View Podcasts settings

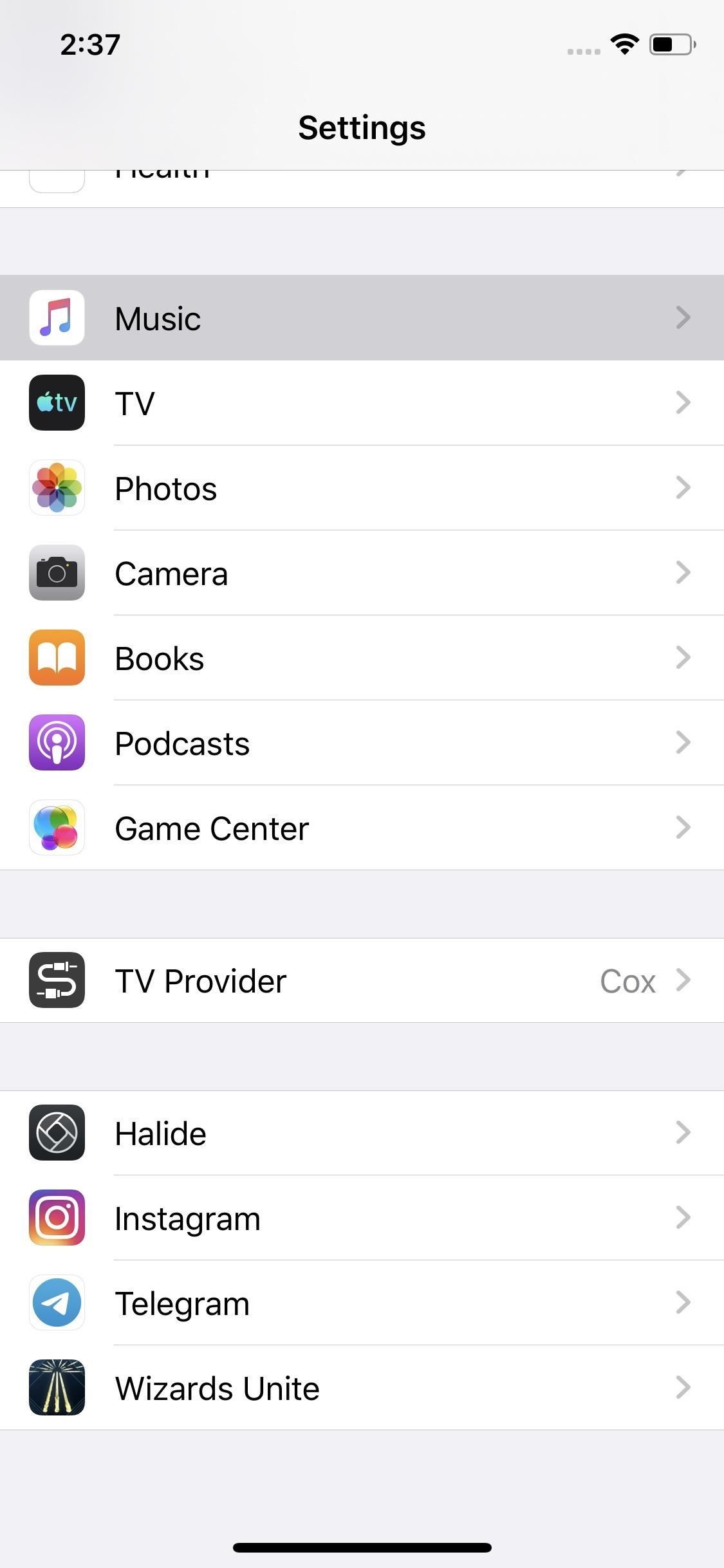(x=360, y=743)
